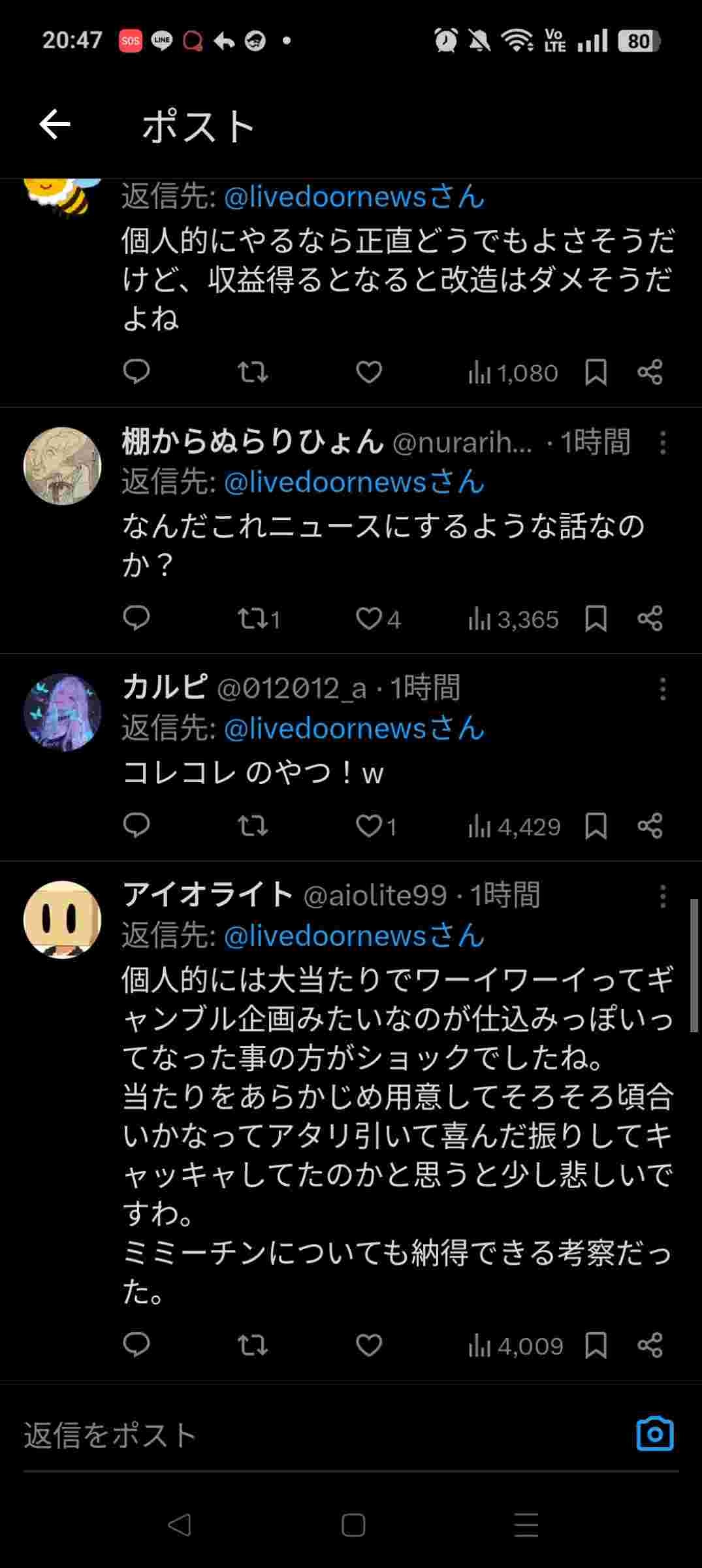
Task: Go to the system home screen
Action: 353,1526
